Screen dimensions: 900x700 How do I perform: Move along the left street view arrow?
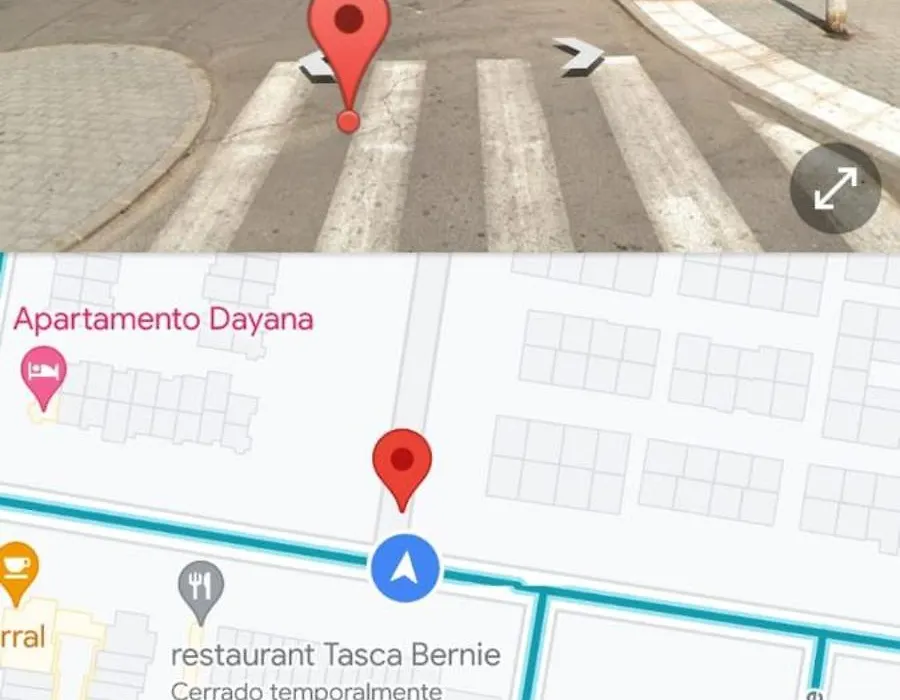[x=316, y=67]
